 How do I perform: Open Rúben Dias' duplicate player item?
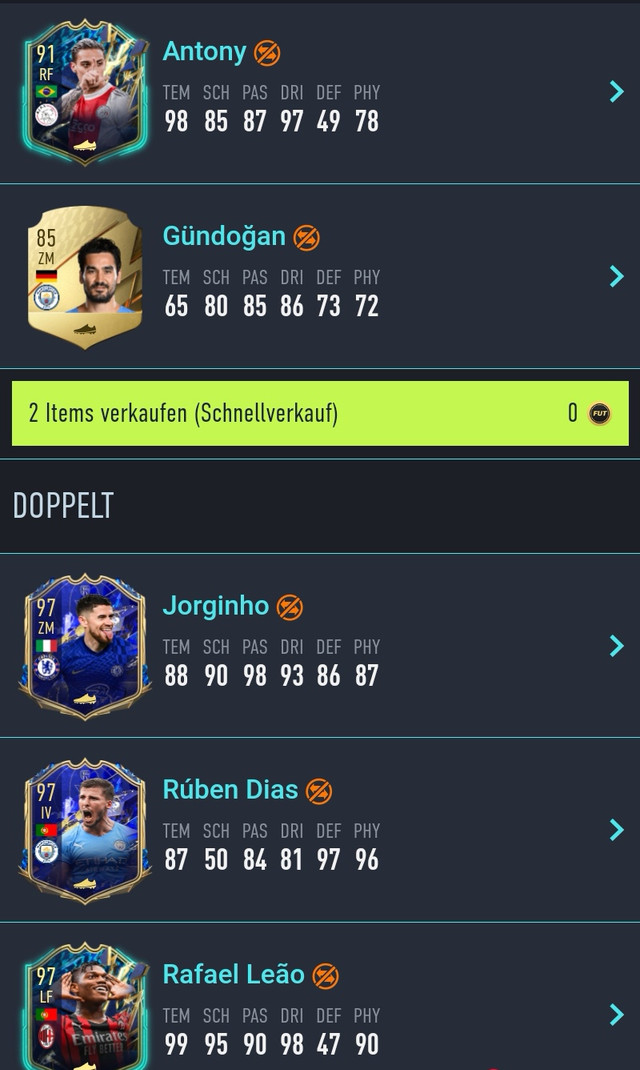[x=617, y=830]
